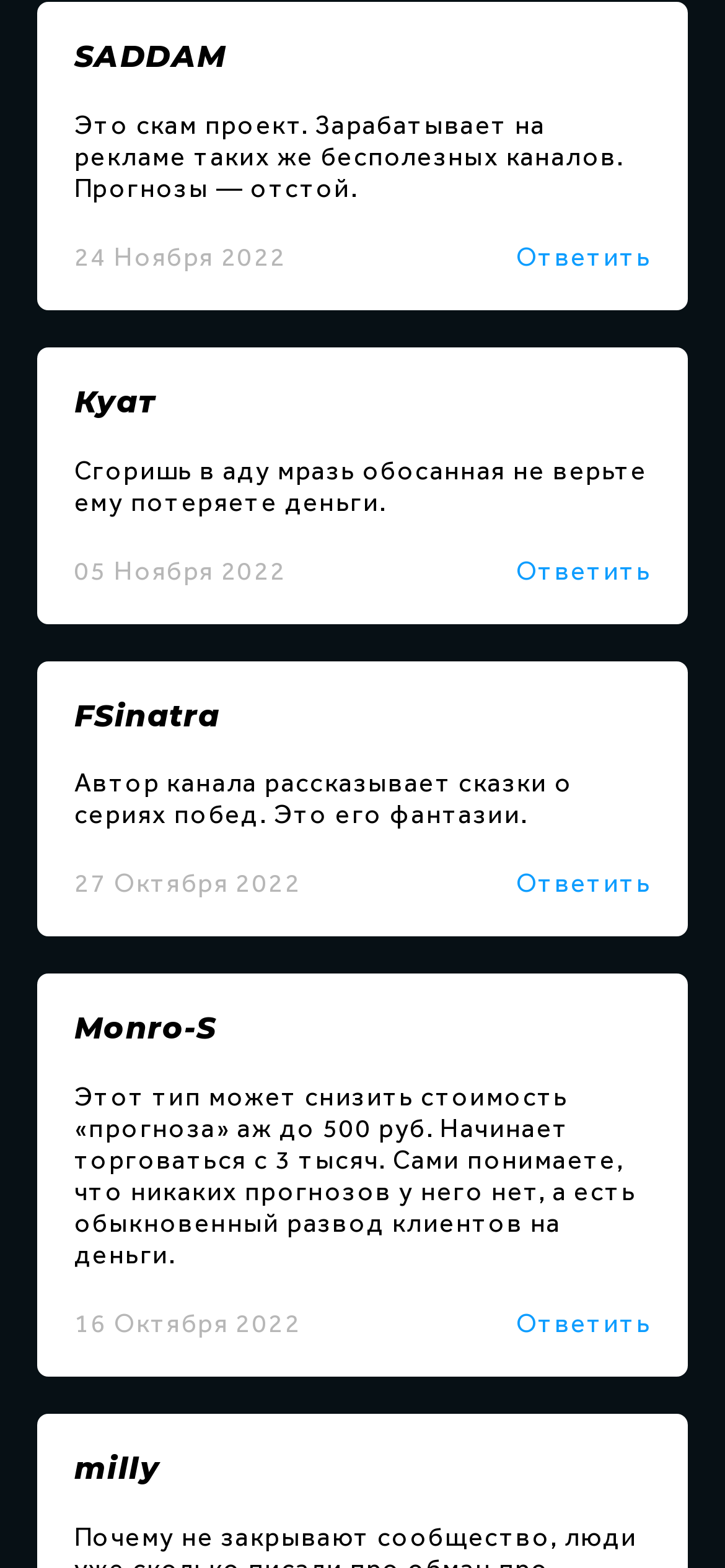Answer Monro-S's review from 16 Октября
The height and width of the screenshot is (1568, 725).
[x=583, y=1324]
